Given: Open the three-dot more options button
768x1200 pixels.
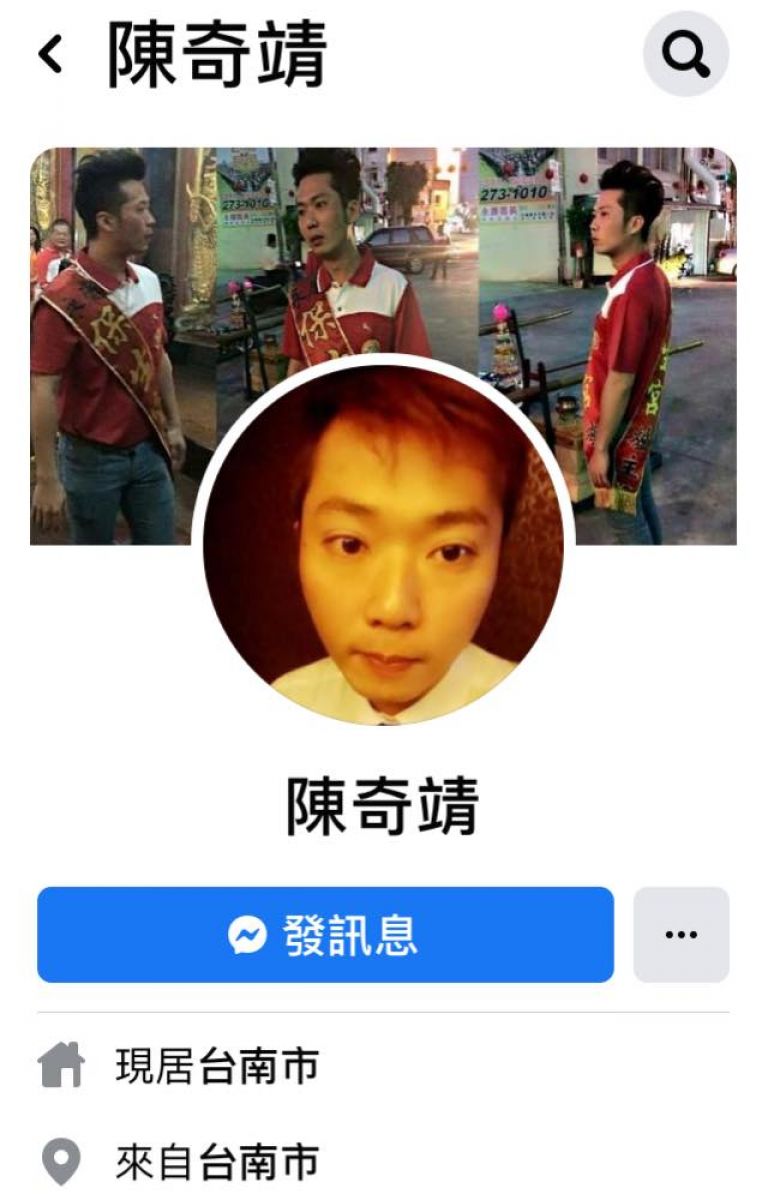Looking at the screenshot, I should [x=681, y=935].
